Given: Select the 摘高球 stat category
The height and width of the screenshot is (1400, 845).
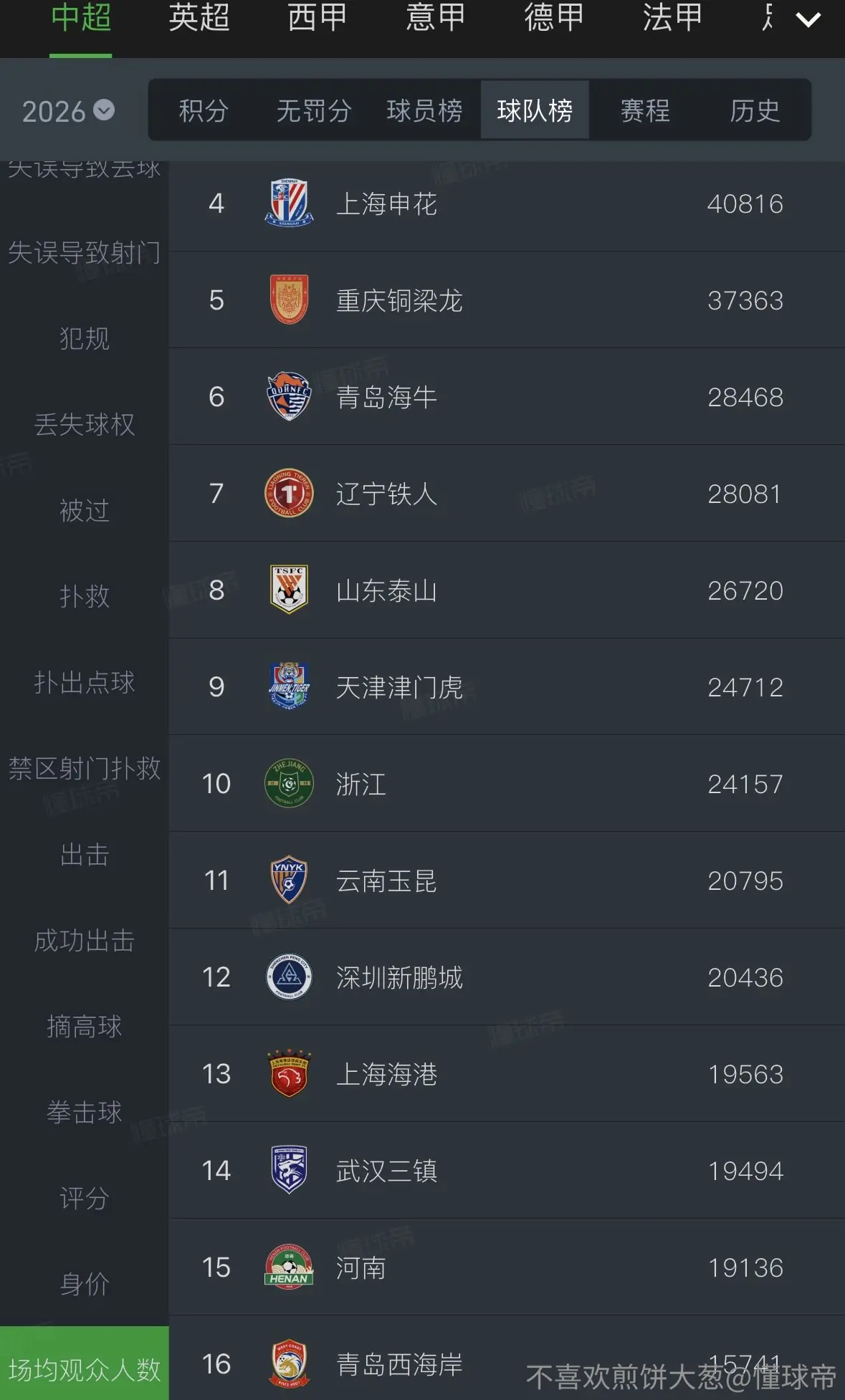Looking at the screenshot, I should point(85,1026).
